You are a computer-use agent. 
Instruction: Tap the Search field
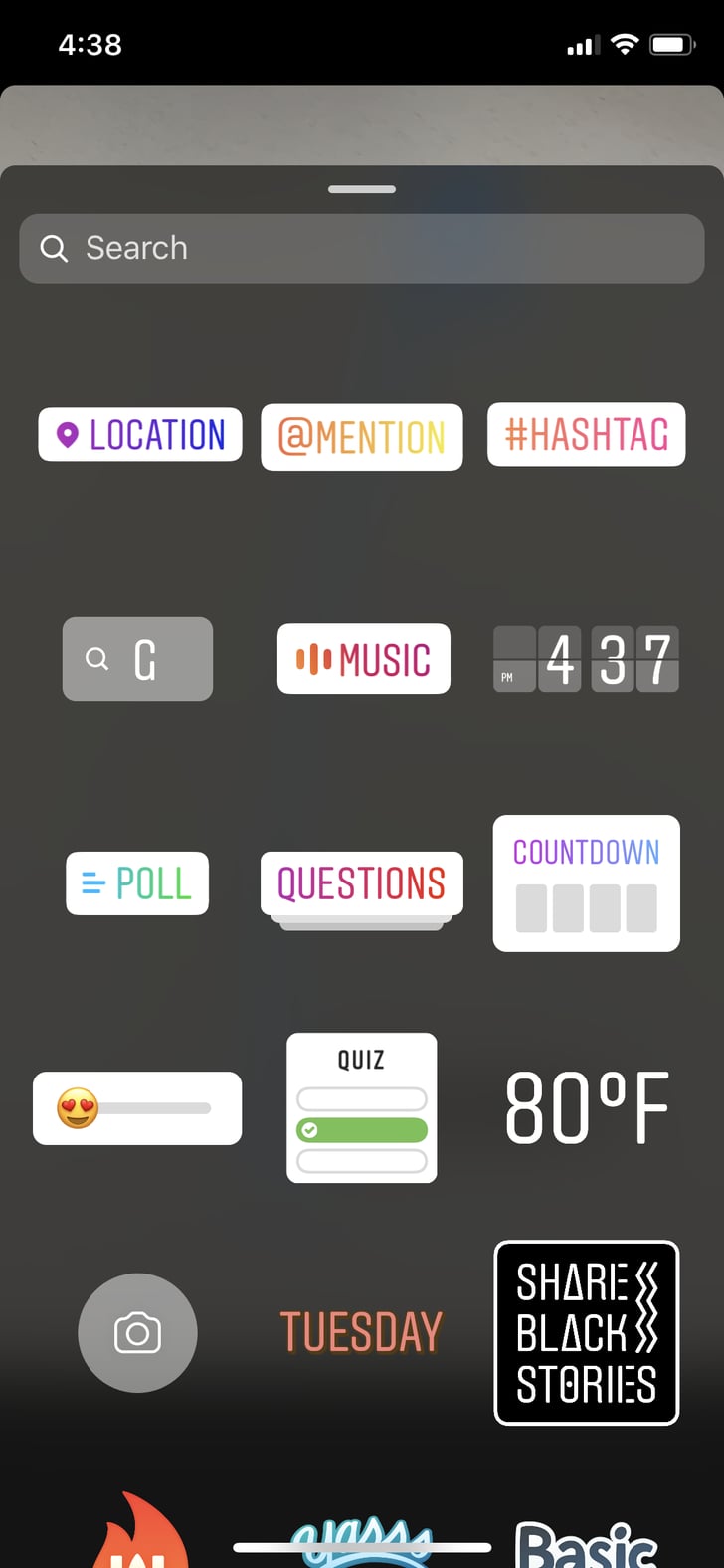tap(361, 248)
